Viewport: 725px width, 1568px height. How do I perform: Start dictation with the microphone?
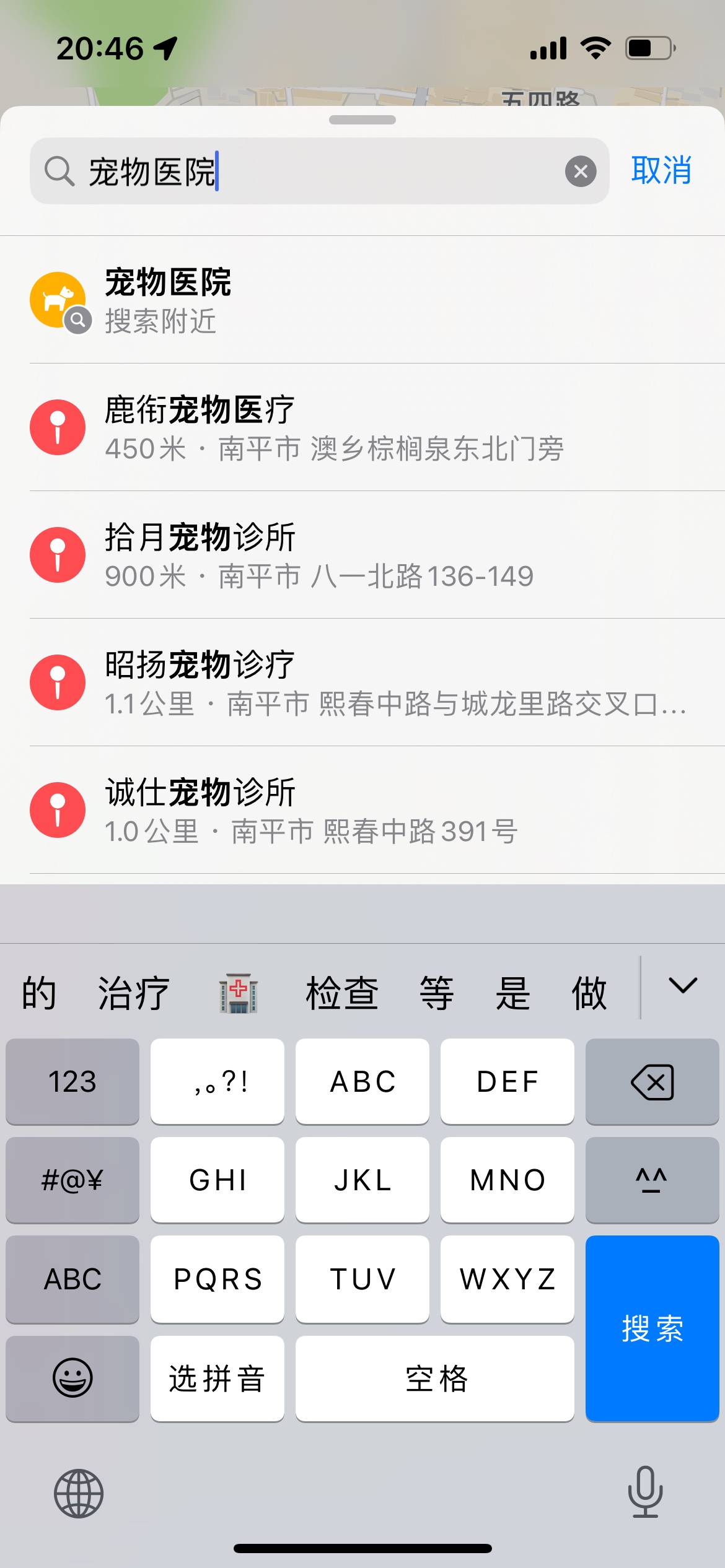pos(645,1492)
